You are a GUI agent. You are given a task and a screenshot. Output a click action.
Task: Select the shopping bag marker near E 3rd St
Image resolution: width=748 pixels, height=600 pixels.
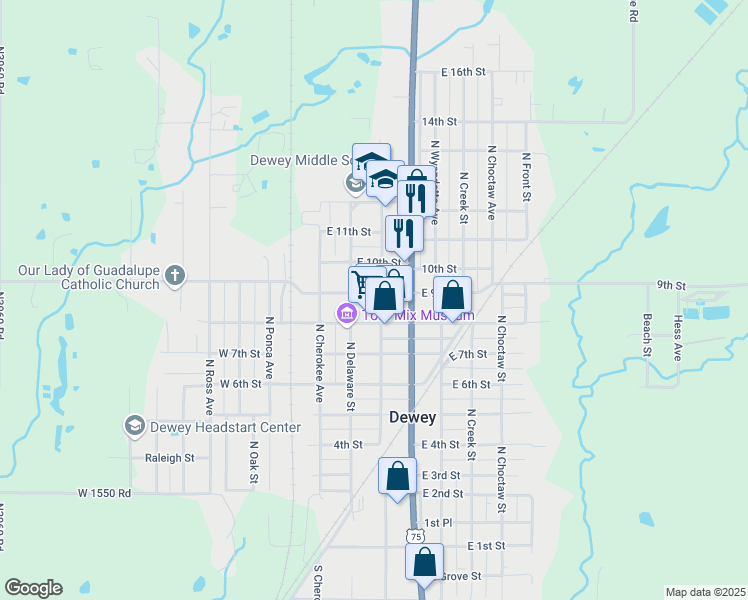(x=397, y=476)
